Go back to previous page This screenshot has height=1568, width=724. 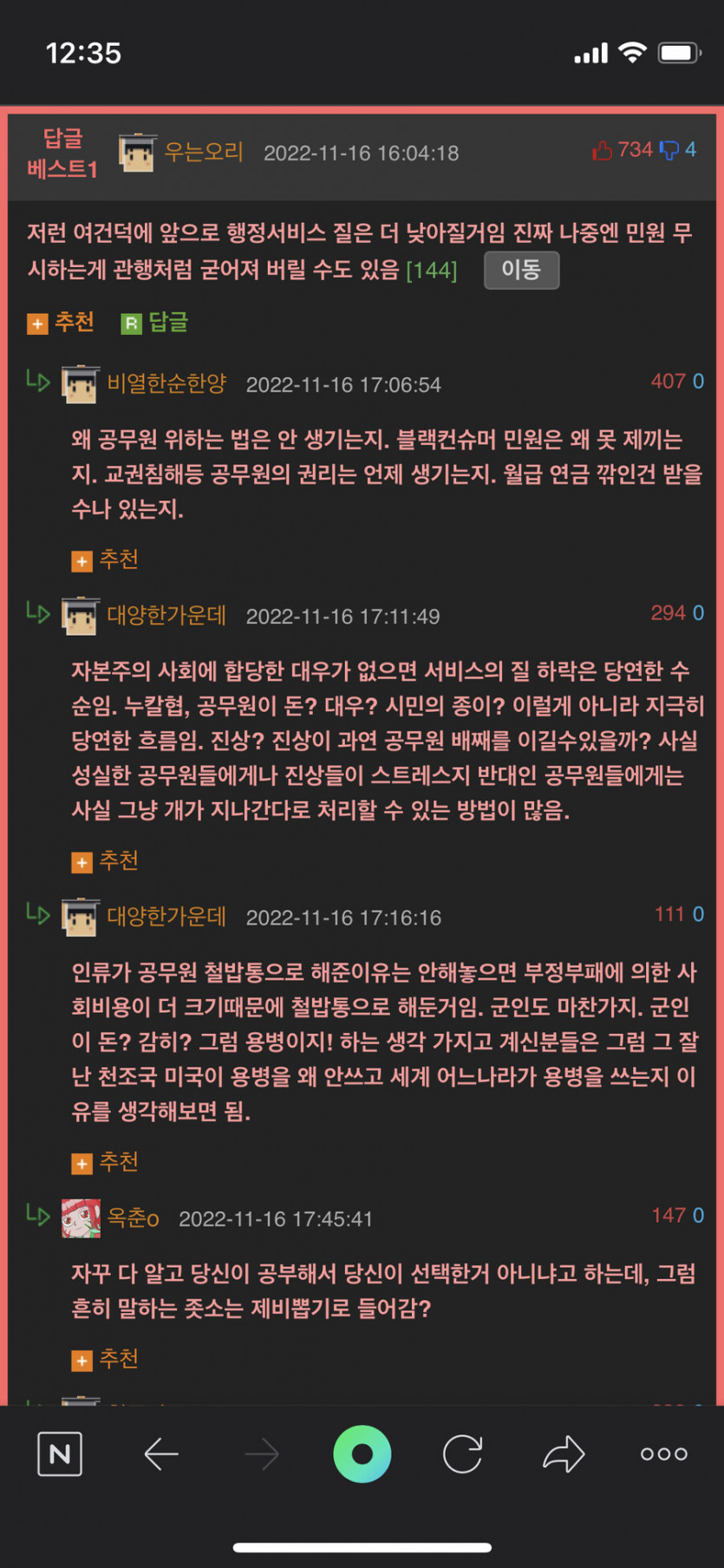tap(161, 1454)
